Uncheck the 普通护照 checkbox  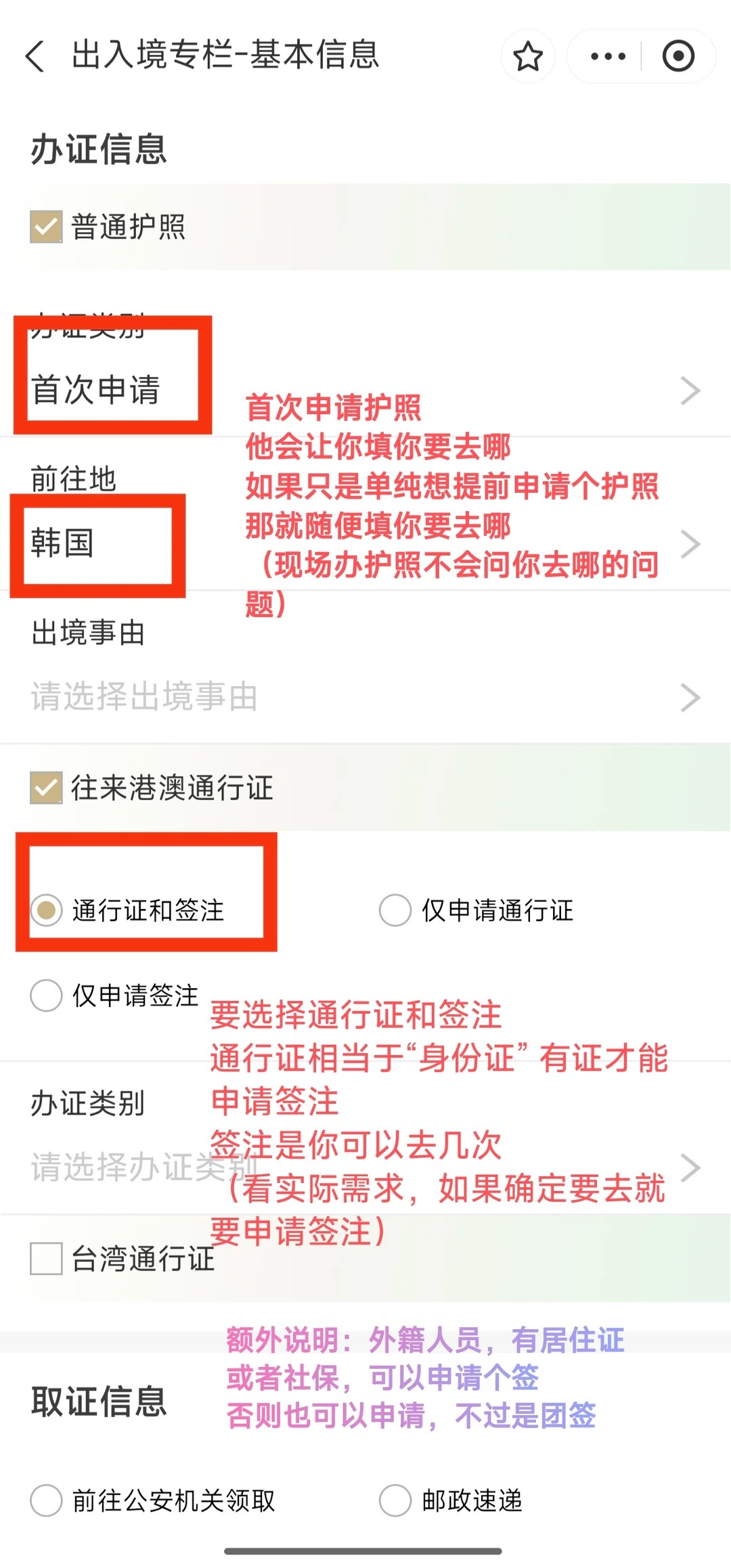[46, 227]
